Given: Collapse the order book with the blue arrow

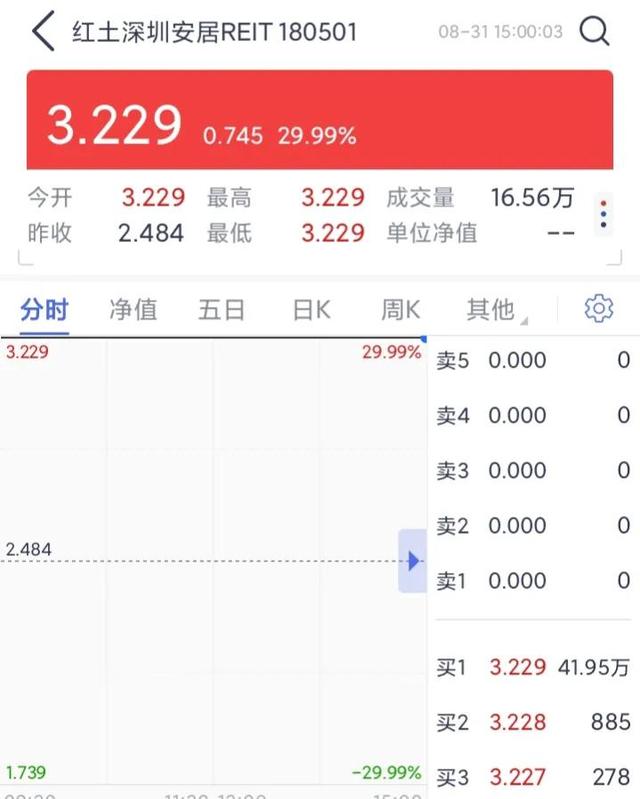Looking at the screenshot, I should 413,561.
